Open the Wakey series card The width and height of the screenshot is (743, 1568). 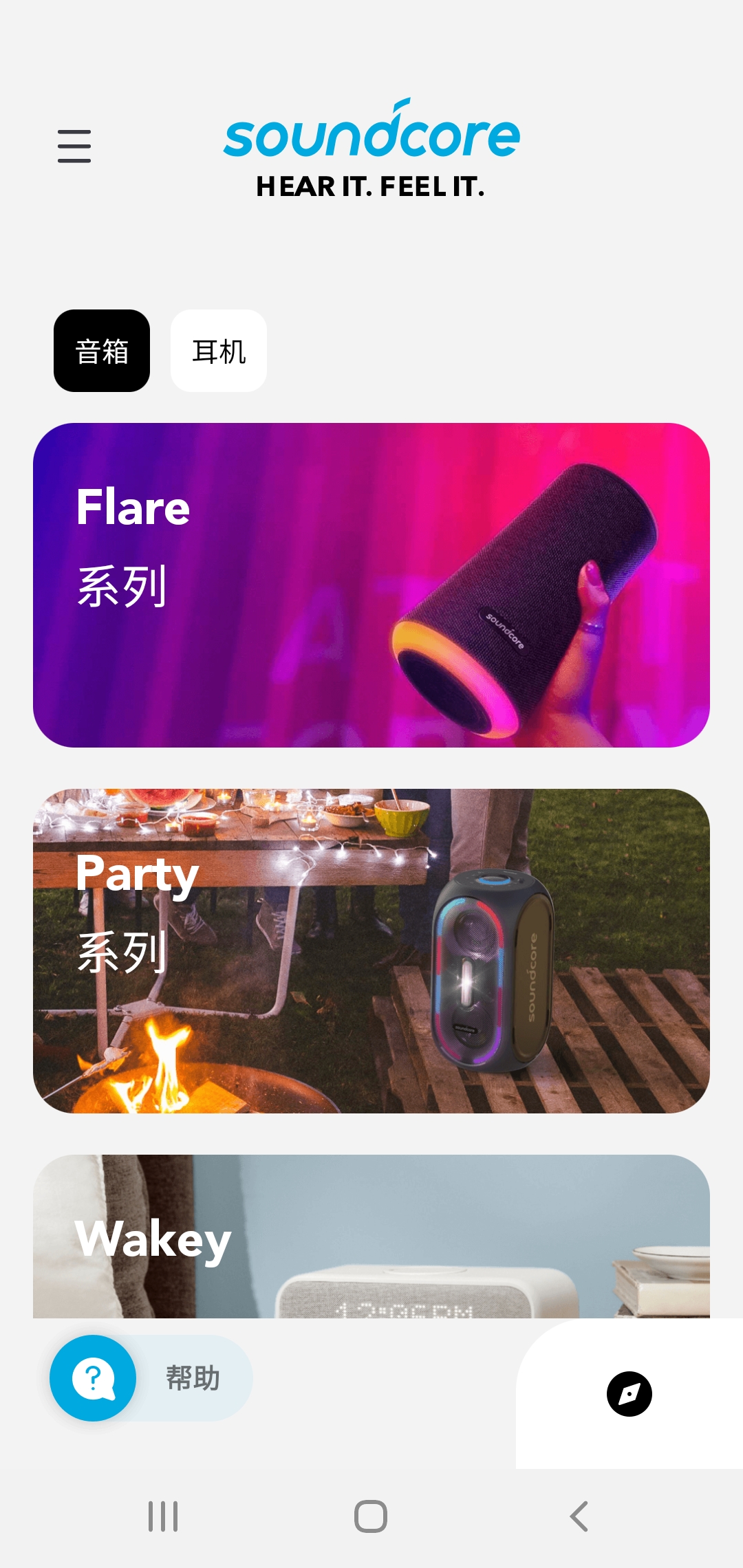(x=371, y=1237)
